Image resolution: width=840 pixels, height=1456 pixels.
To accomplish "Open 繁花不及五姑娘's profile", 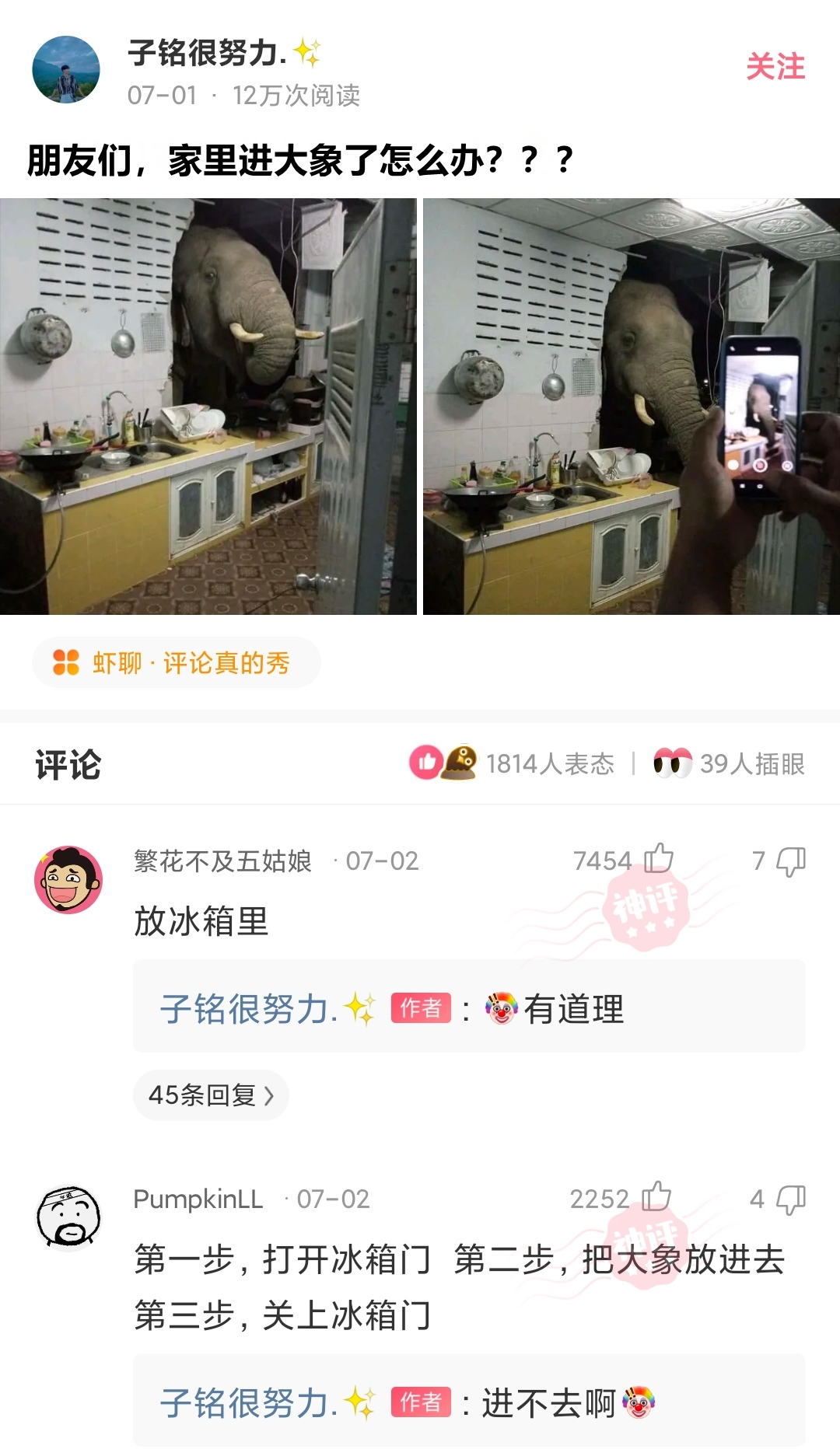I will pos(220,861).
